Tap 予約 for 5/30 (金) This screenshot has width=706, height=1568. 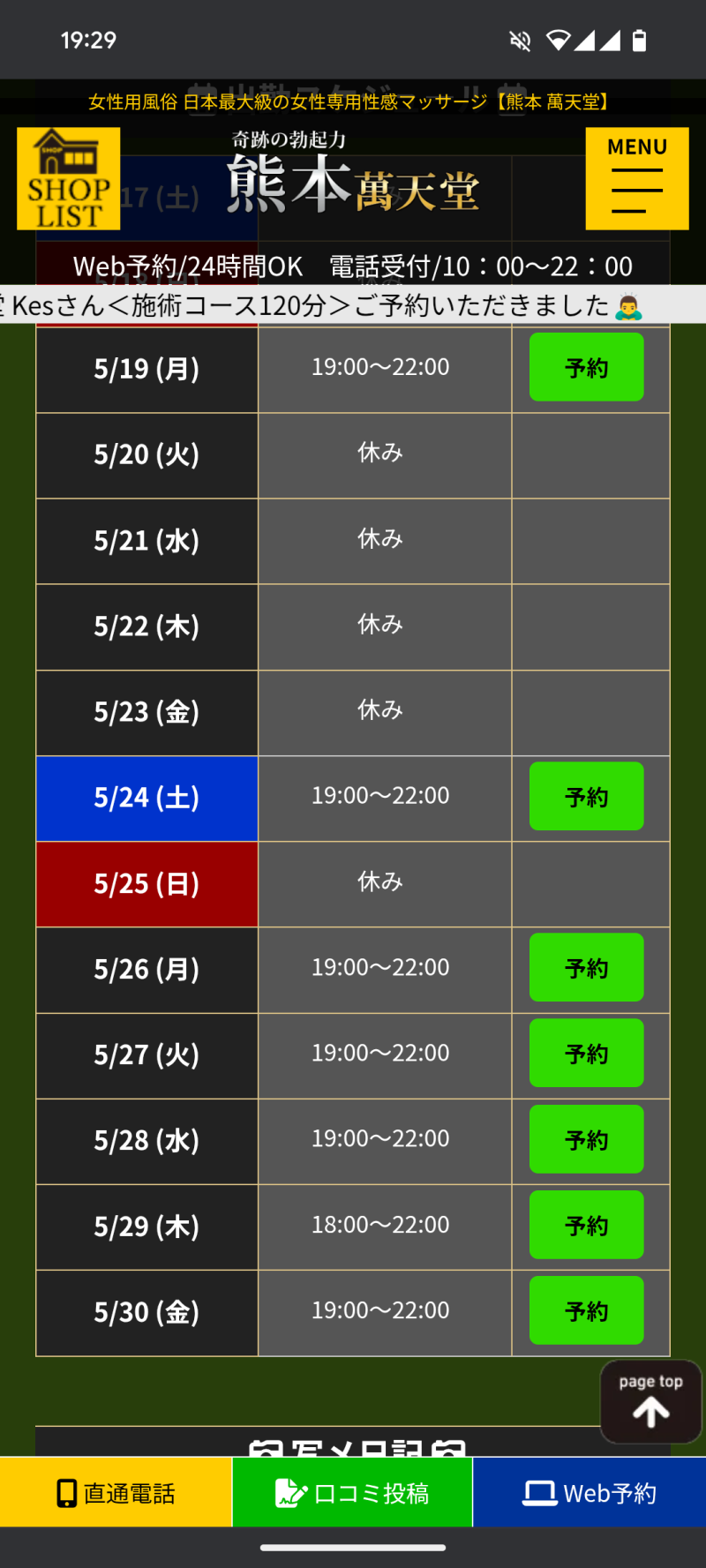586,1311
